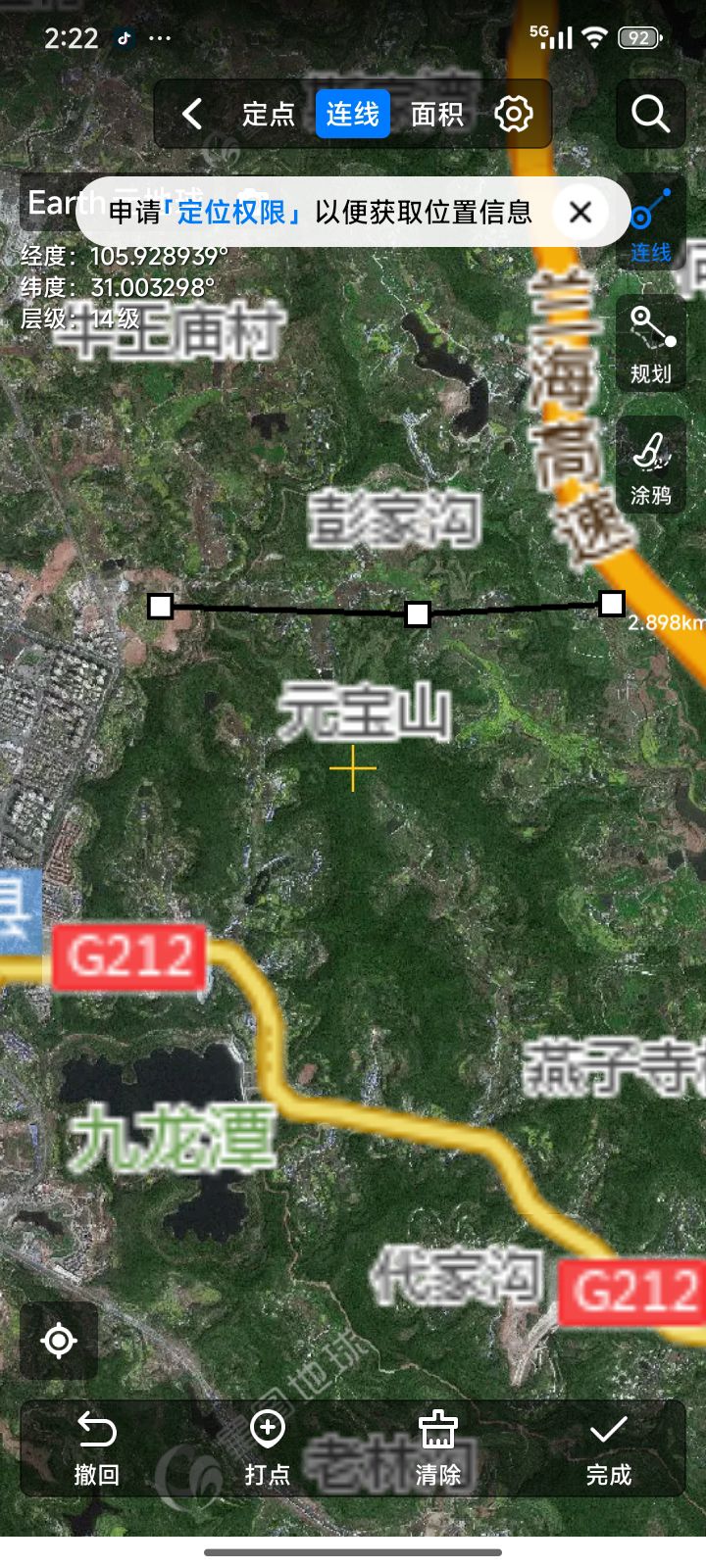Switch to the 面积 measurement tab

tap(436, 115)
